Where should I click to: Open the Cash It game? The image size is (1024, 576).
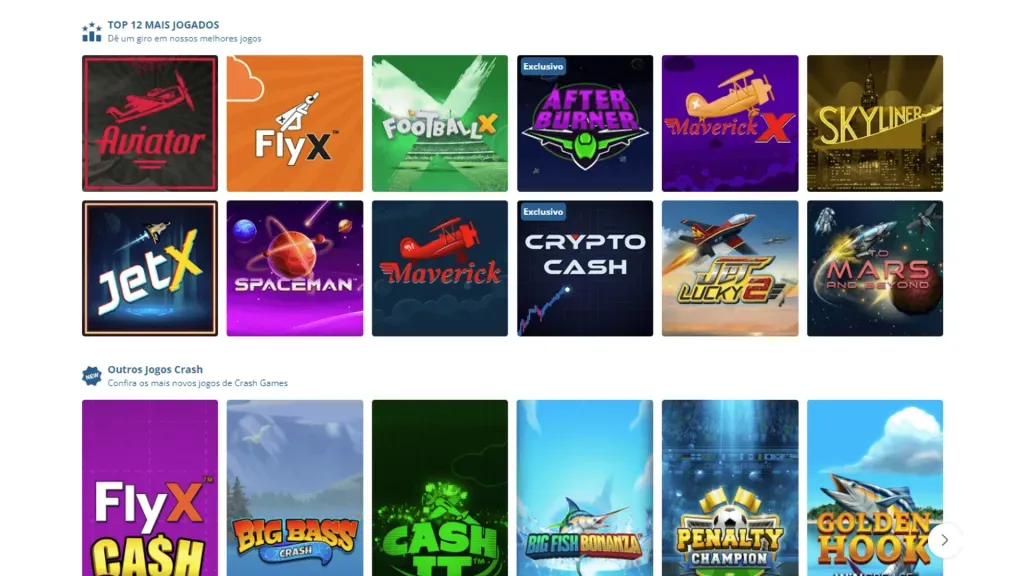coord(440,488)
